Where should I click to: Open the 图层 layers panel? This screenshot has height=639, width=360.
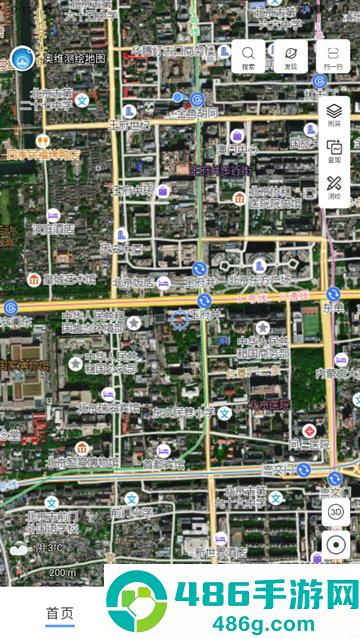coord(334,115)
